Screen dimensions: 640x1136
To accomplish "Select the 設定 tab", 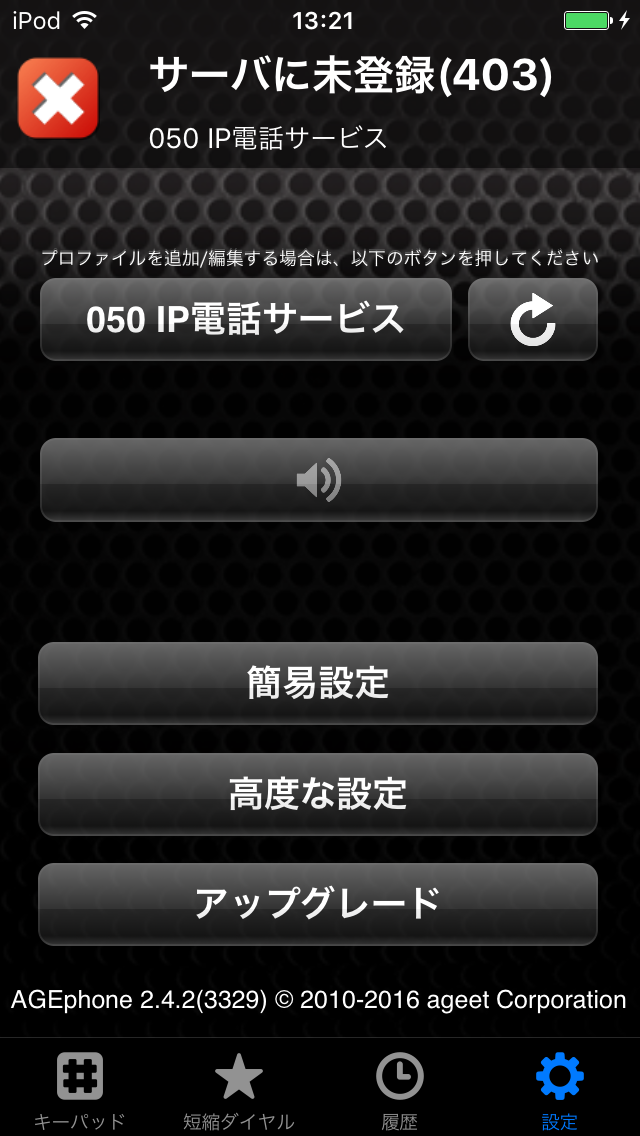I will [x=559, y=1089].
